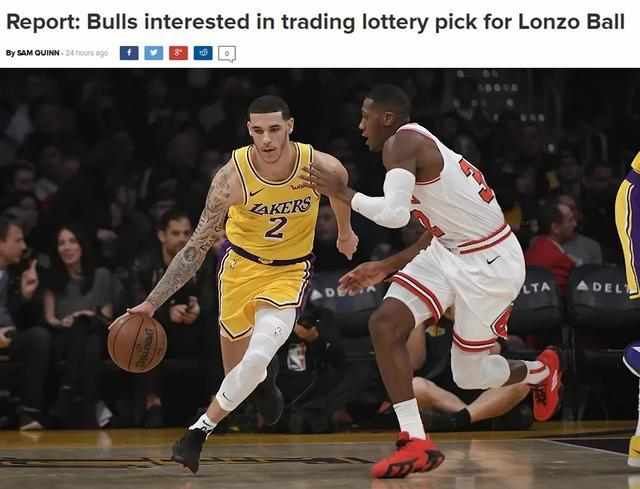
Task: Share the article on Reddit
Action: [203, 53]
